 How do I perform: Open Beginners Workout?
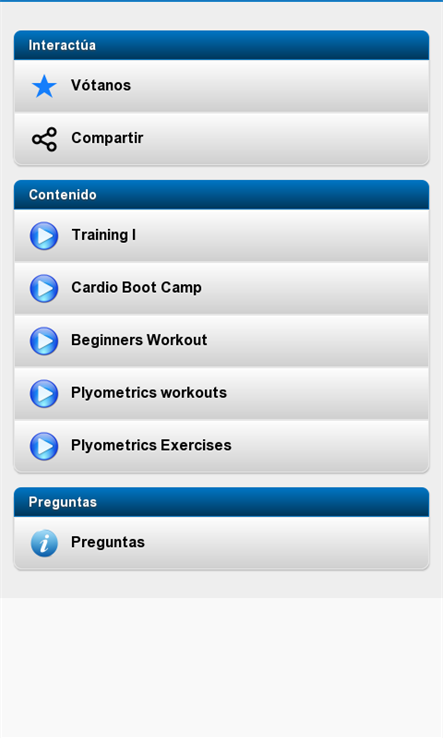point(221,341)
